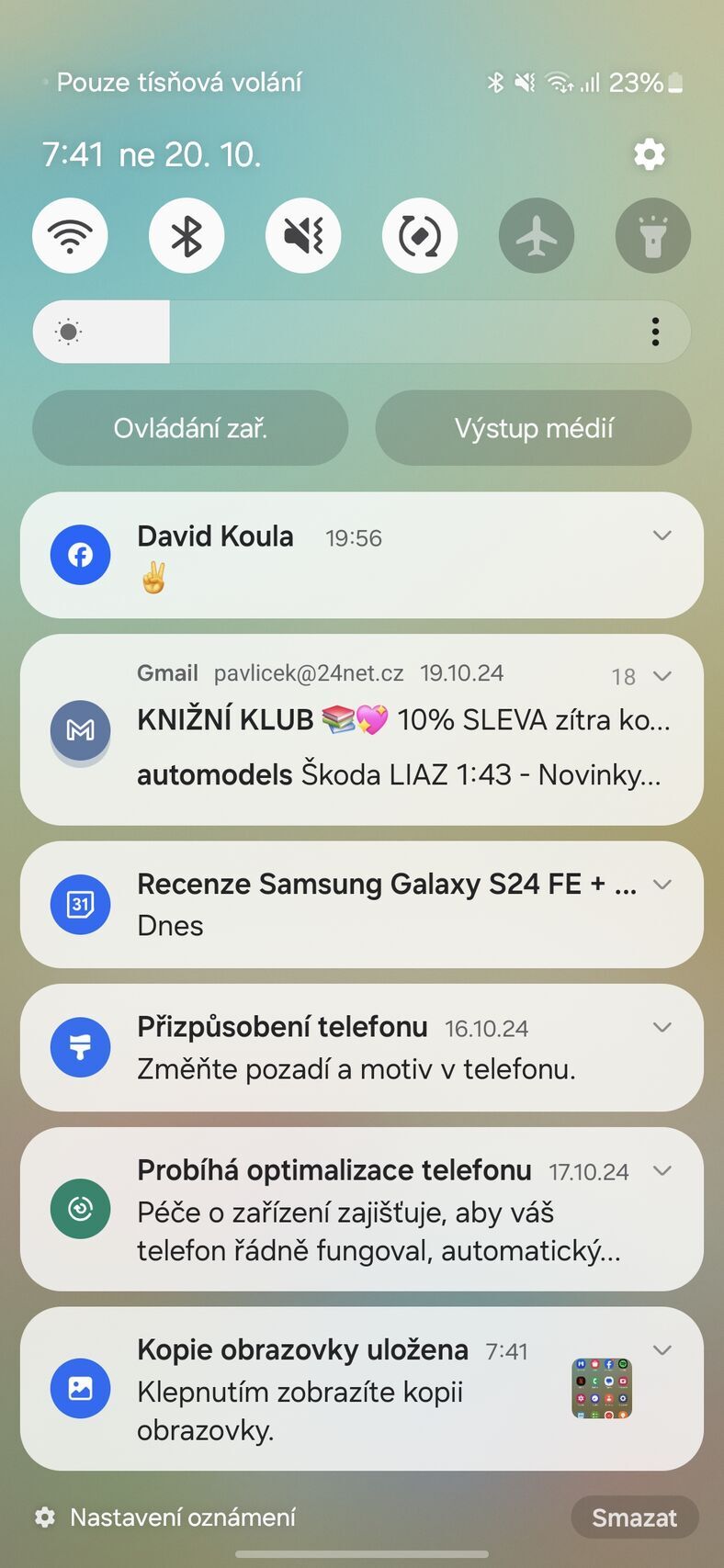Image resolution: width=724 pixels, height=1568 pixels.
Task: Expand the 'Kopie obrazovky uložena' notification
Action: 662,1350
